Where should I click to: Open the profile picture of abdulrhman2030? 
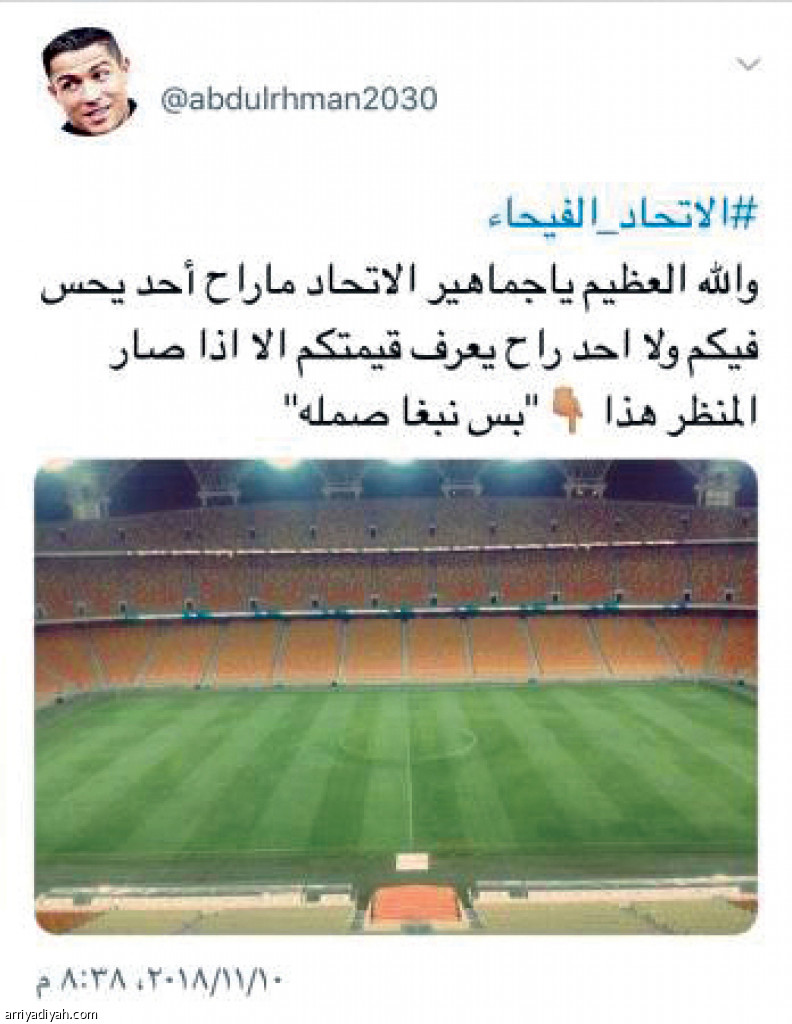pos(87,81)
